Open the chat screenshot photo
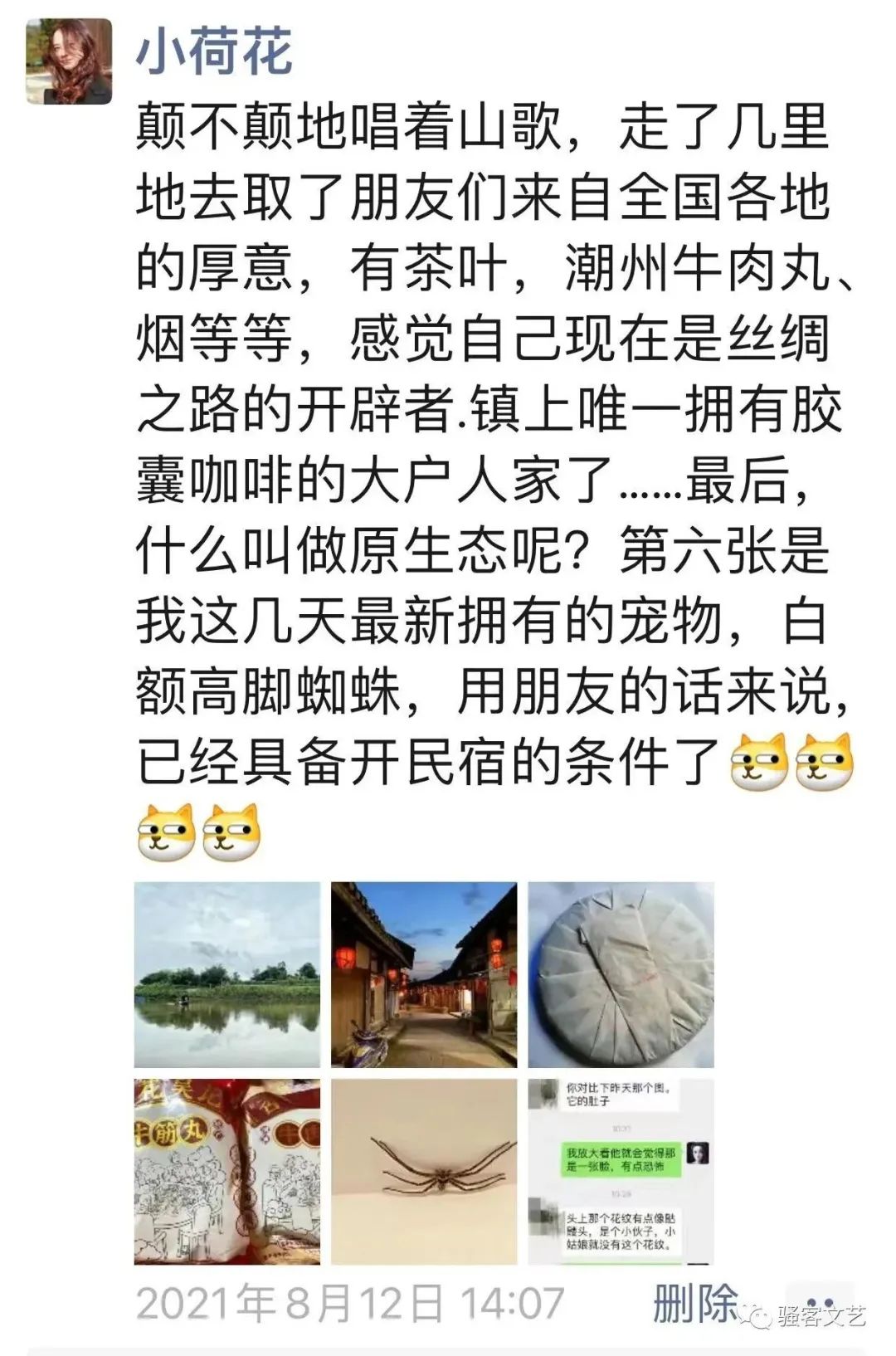This screenshot has width=896, height=1356. tap(621, 1171)
